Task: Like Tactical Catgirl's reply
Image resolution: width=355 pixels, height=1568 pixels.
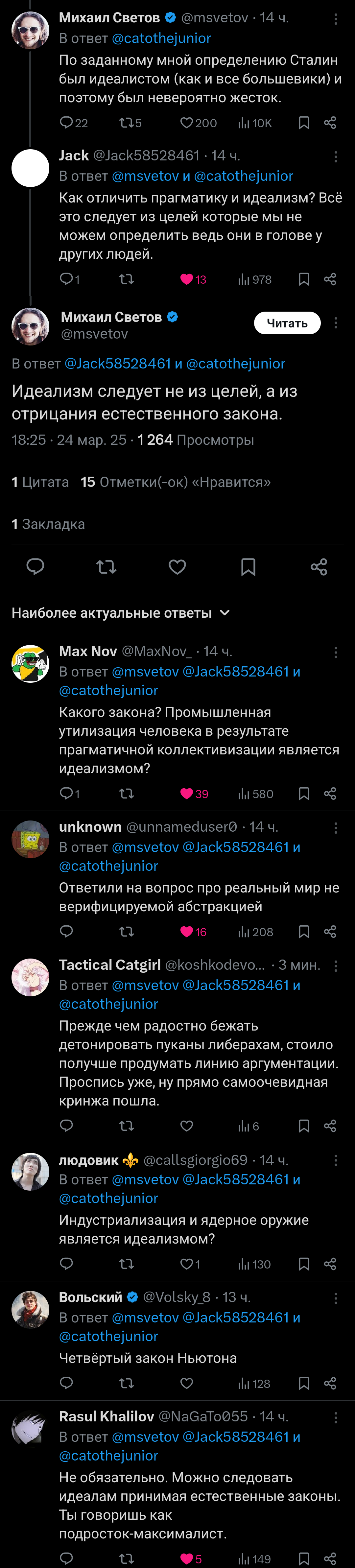Action: 187,1126
